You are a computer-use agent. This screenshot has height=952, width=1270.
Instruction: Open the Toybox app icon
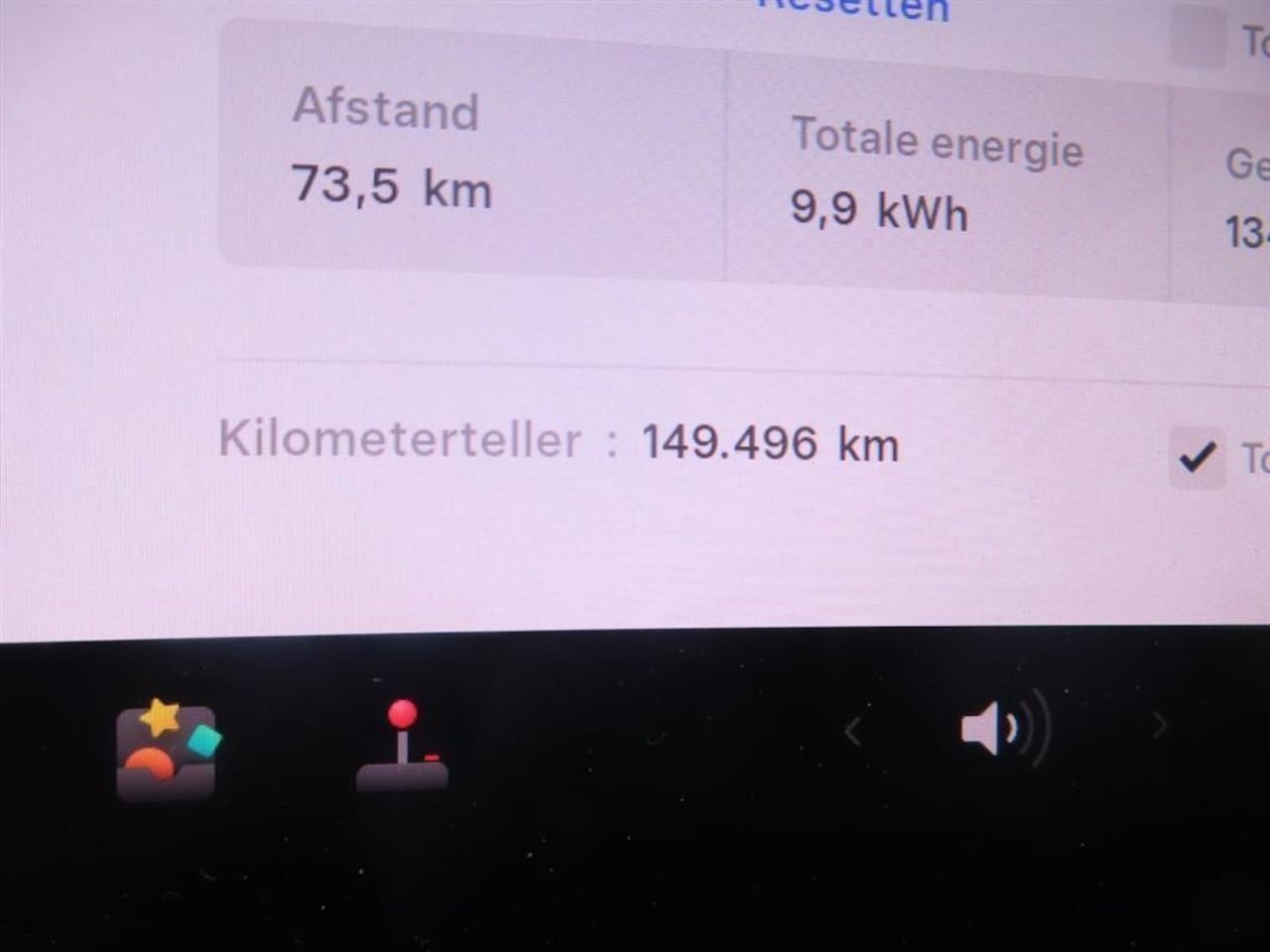click(x=166, y=750)
